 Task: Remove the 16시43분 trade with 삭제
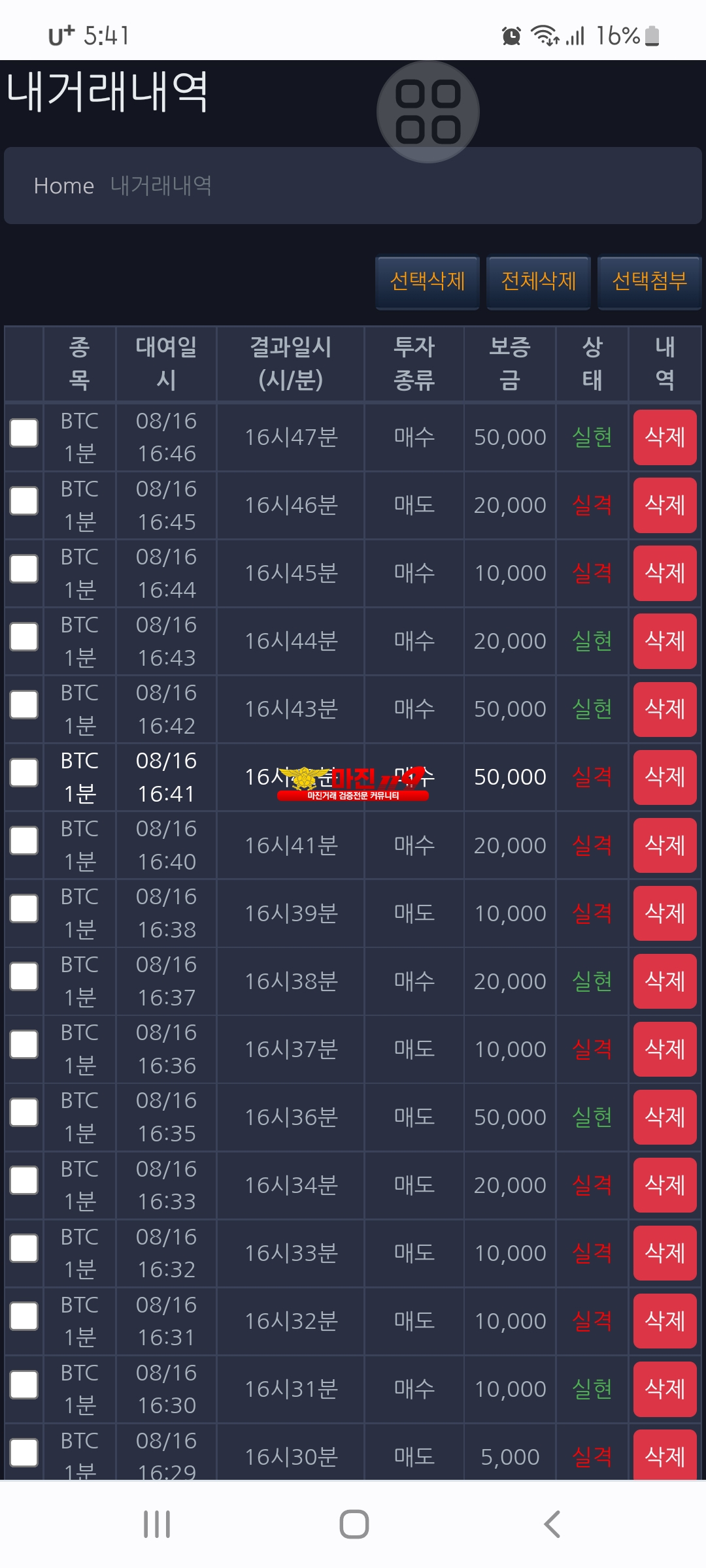pyautogui.click(x=665, y=709)
